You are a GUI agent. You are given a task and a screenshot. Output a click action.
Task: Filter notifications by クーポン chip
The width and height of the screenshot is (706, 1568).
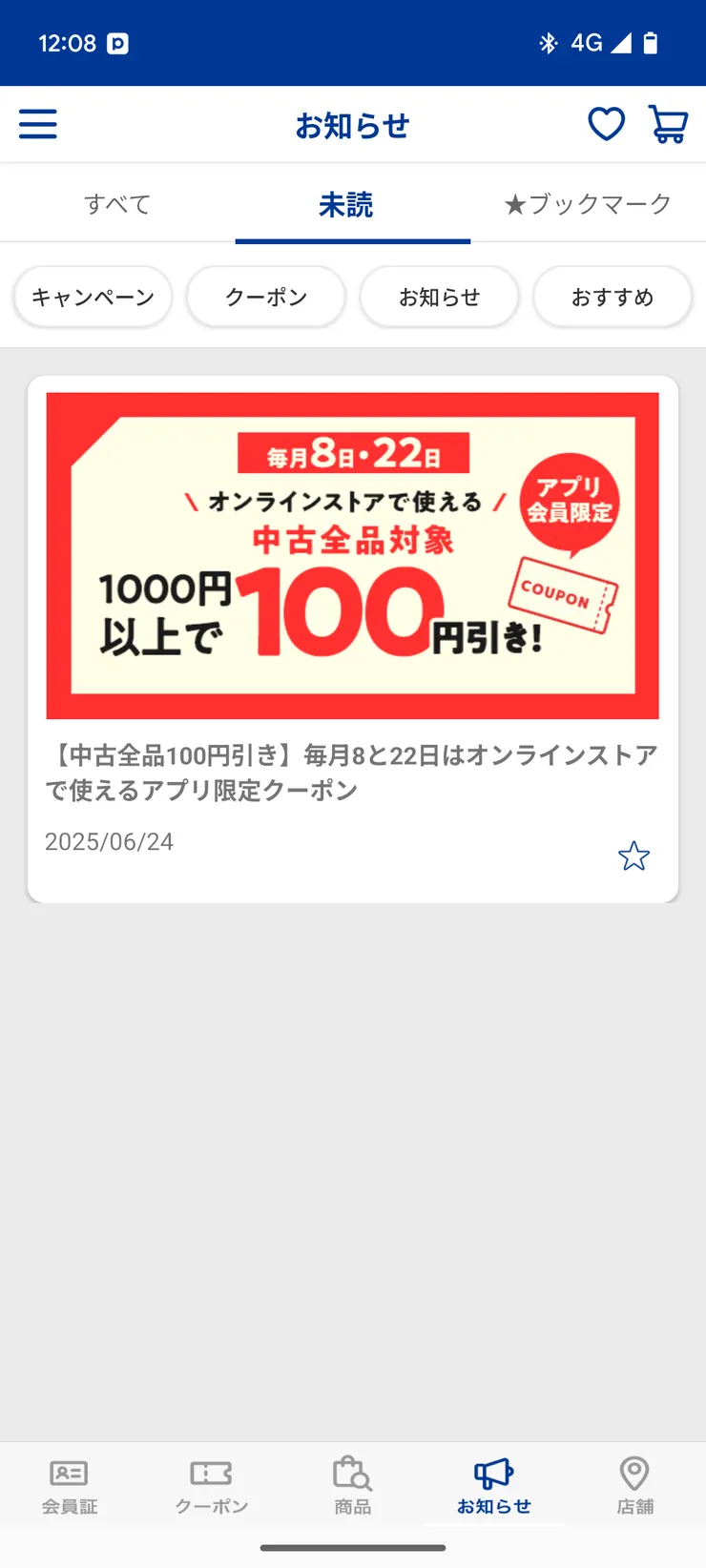pos(265,297)
